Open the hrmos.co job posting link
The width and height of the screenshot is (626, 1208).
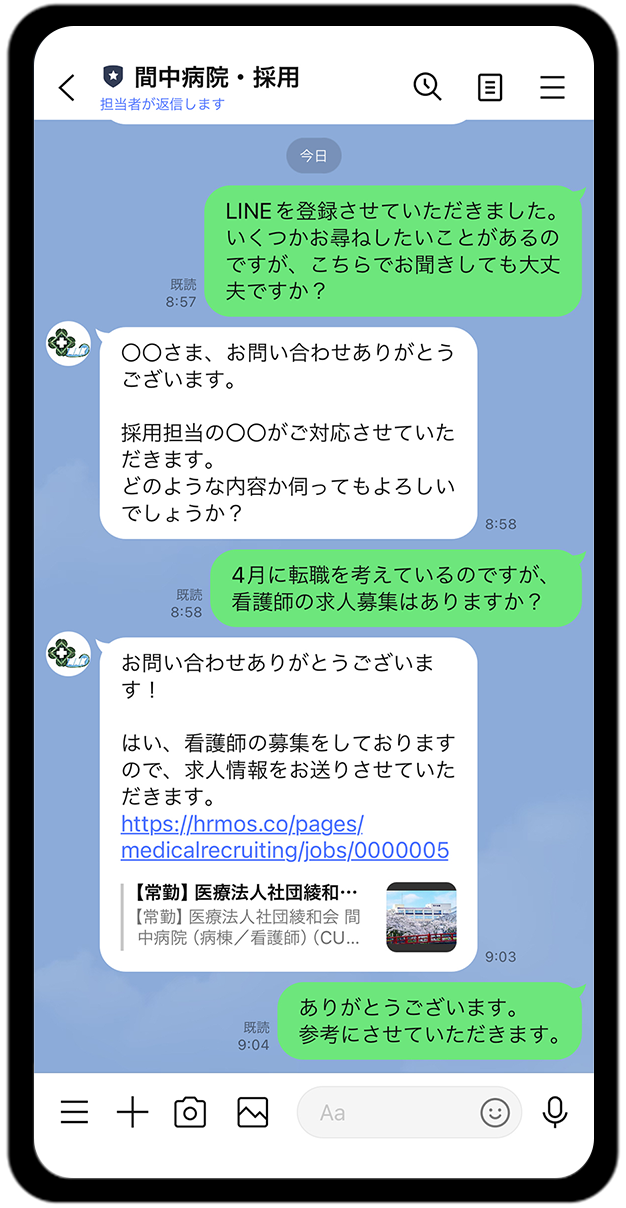(x=284, y=837)
